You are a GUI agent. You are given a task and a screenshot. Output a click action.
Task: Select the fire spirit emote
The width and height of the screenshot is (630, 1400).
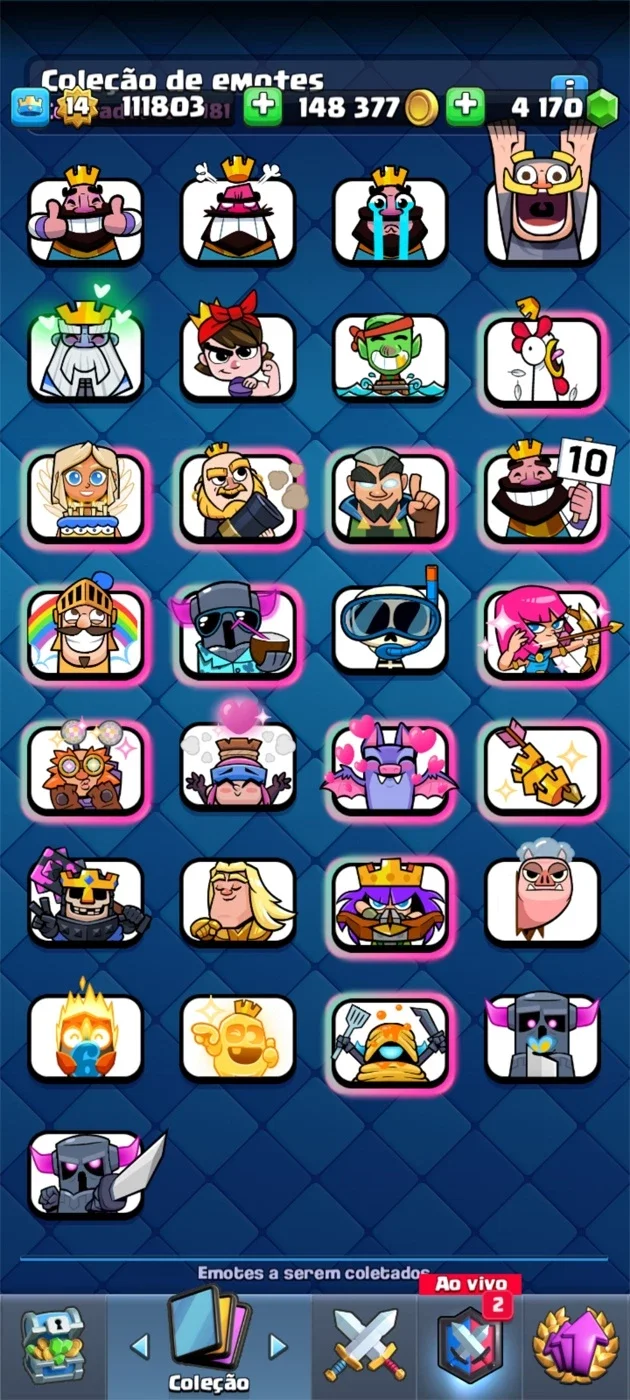click(86, 1038)
